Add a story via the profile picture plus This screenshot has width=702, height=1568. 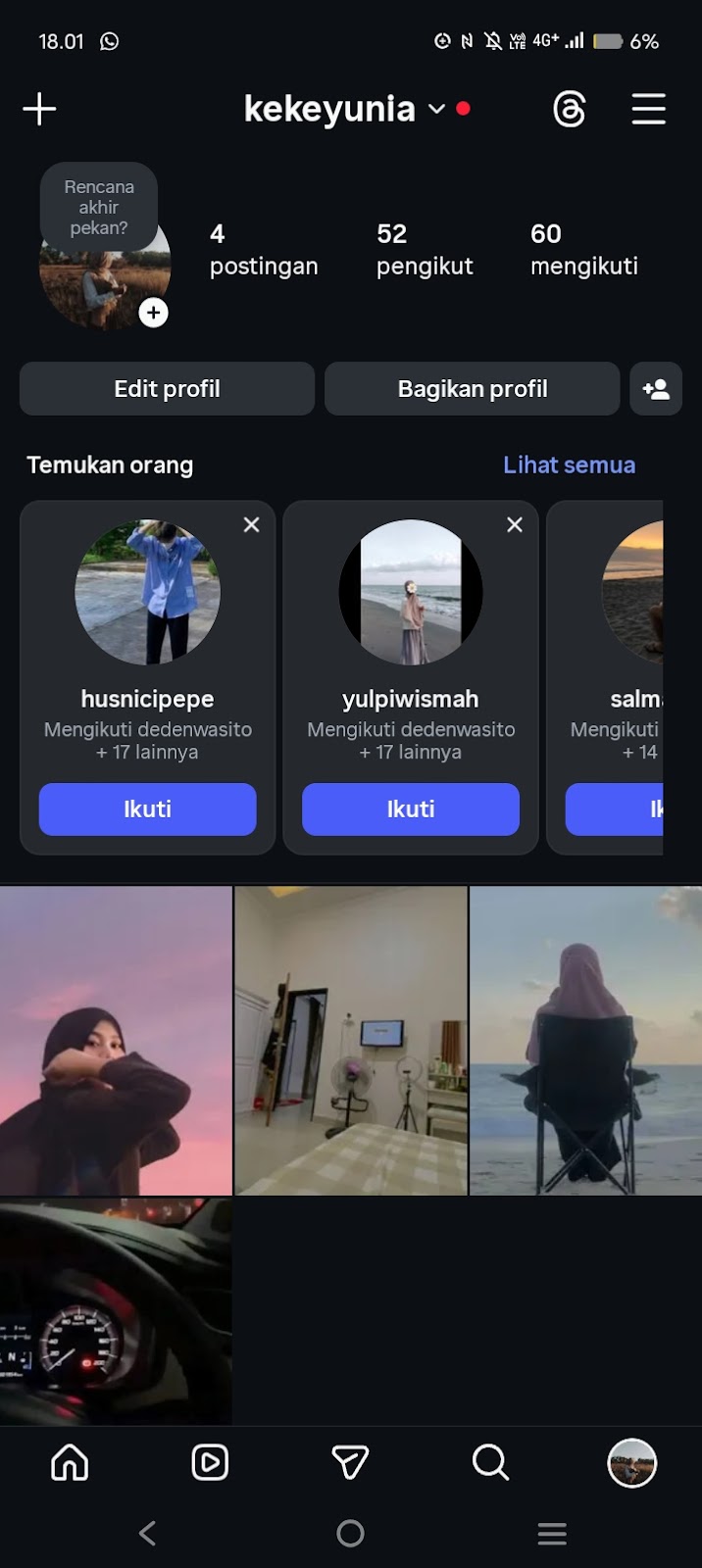154,313
